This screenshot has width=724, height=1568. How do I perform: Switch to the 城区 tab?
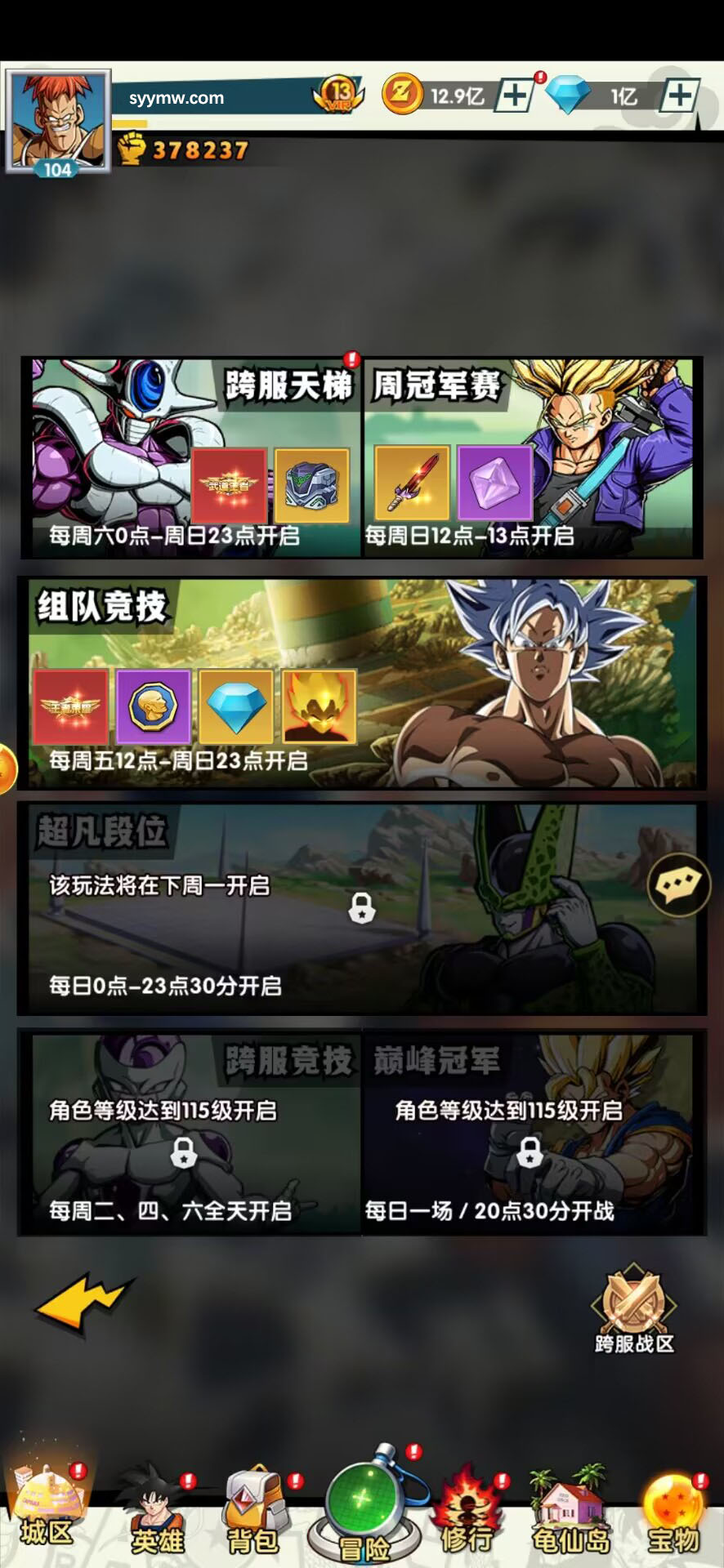(x=47, y=1509)
